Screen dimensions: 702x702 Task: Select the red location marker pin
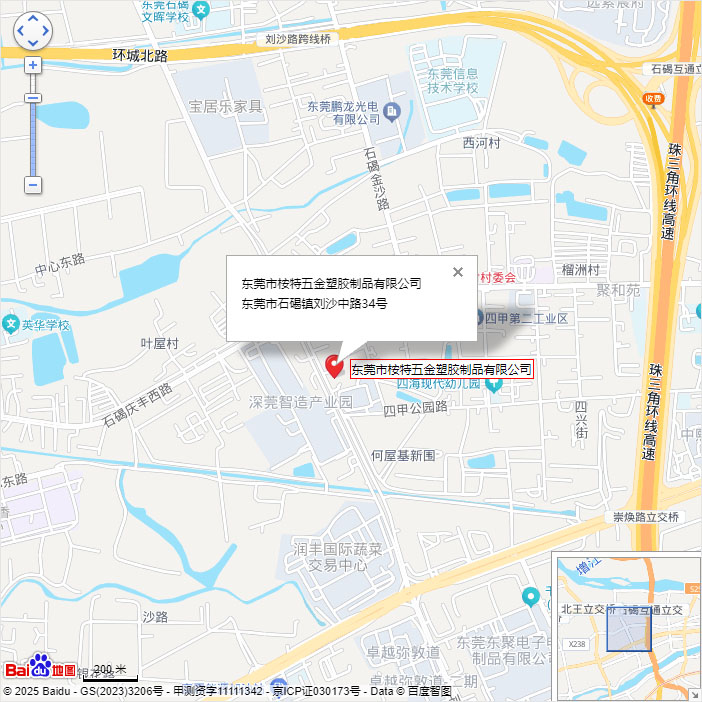(x=335, y=366)
